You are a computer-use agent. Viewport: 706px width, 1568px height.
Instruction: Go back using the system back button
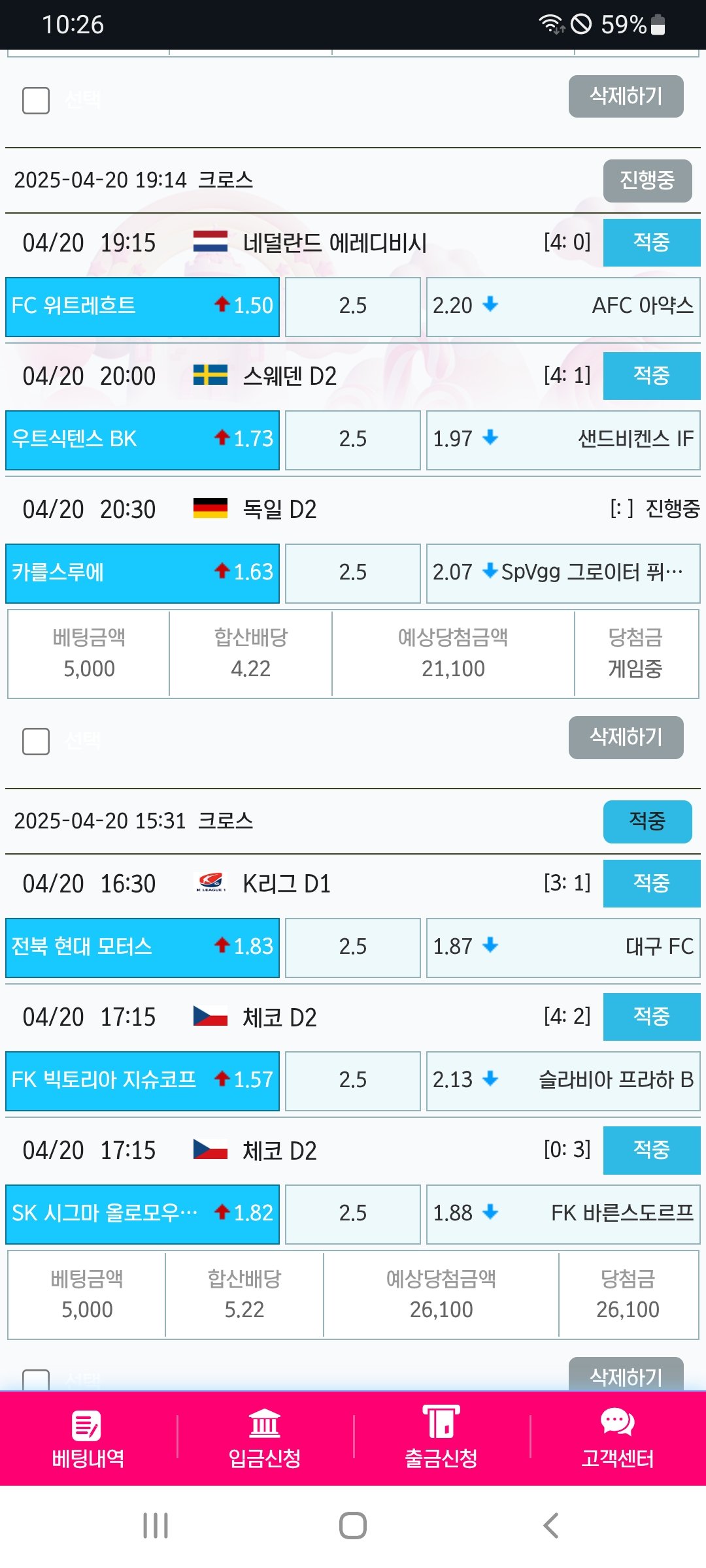550,1526
